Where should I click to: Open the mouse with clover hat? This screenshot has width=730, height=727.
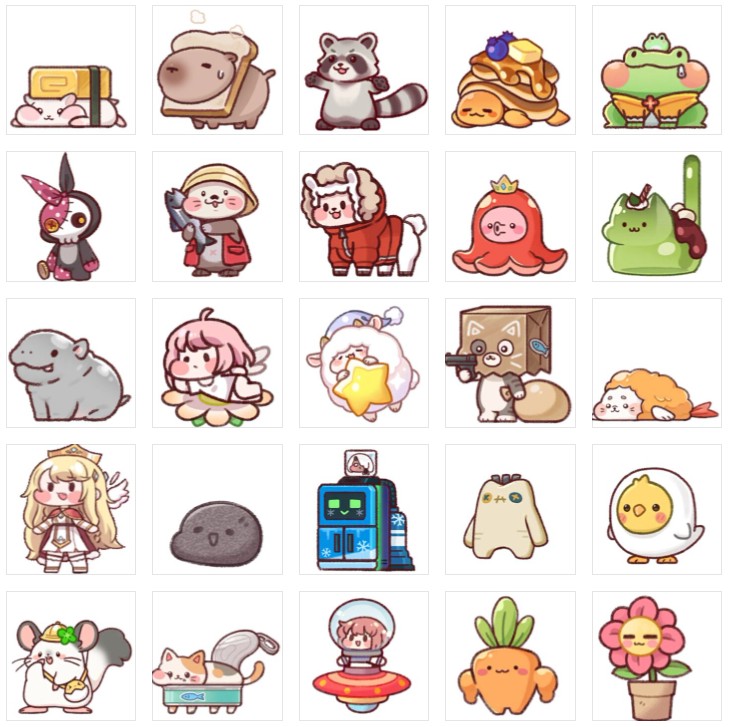[71, 655]
